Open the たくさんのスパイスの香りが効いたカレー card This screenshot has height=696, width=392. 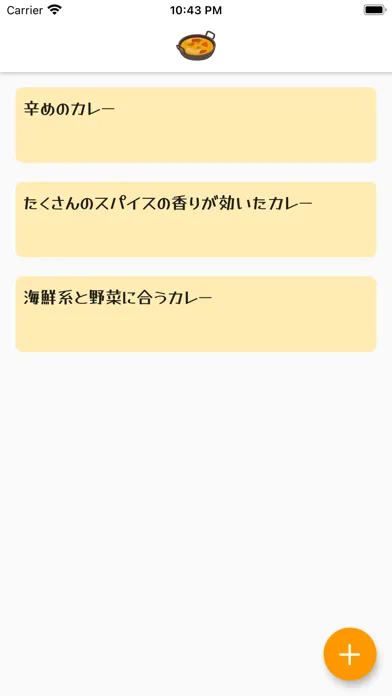pos(196,219)
